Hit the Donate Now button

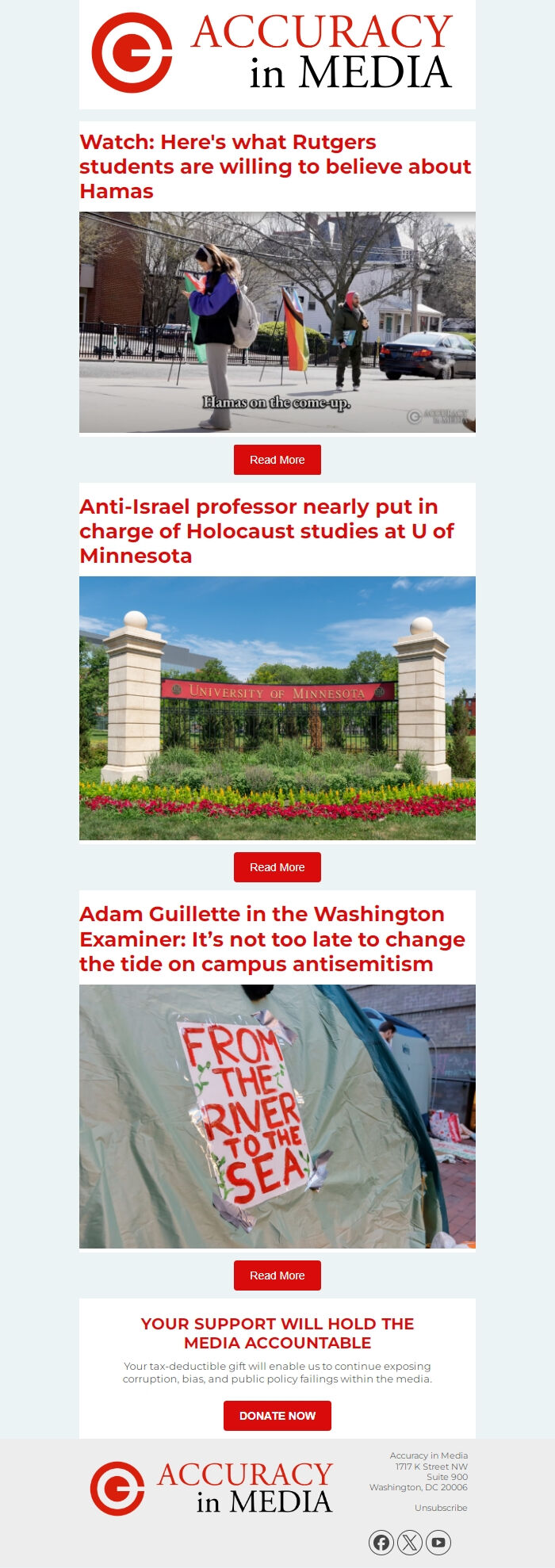pos(277,1416)
